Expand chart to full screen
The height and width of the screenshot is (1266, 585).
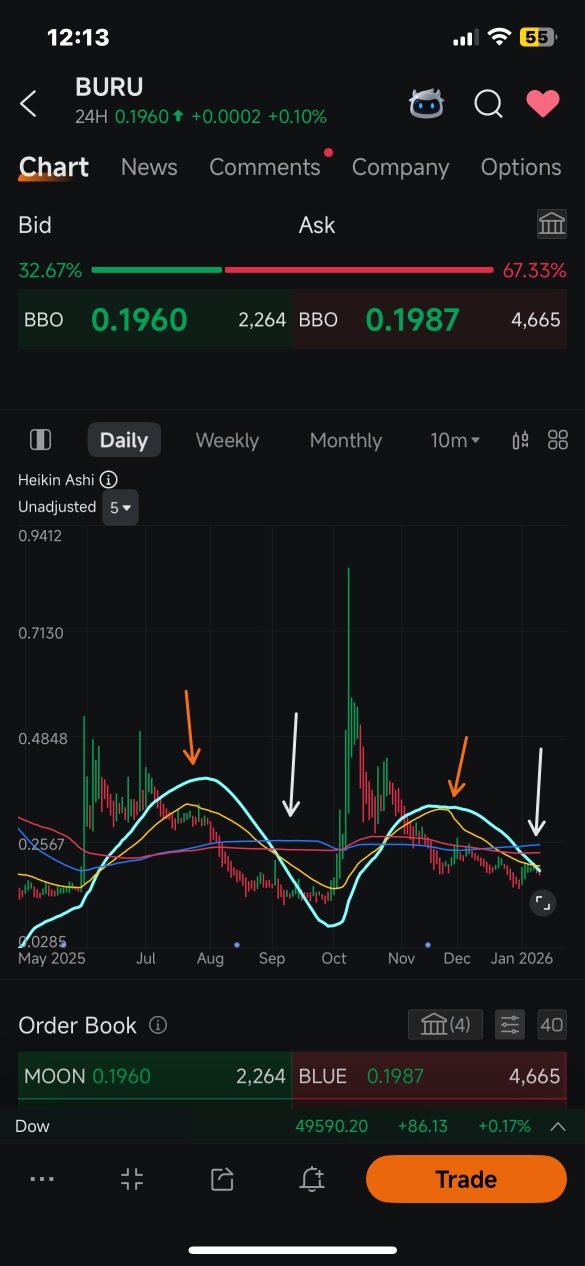tap(542, 904)
